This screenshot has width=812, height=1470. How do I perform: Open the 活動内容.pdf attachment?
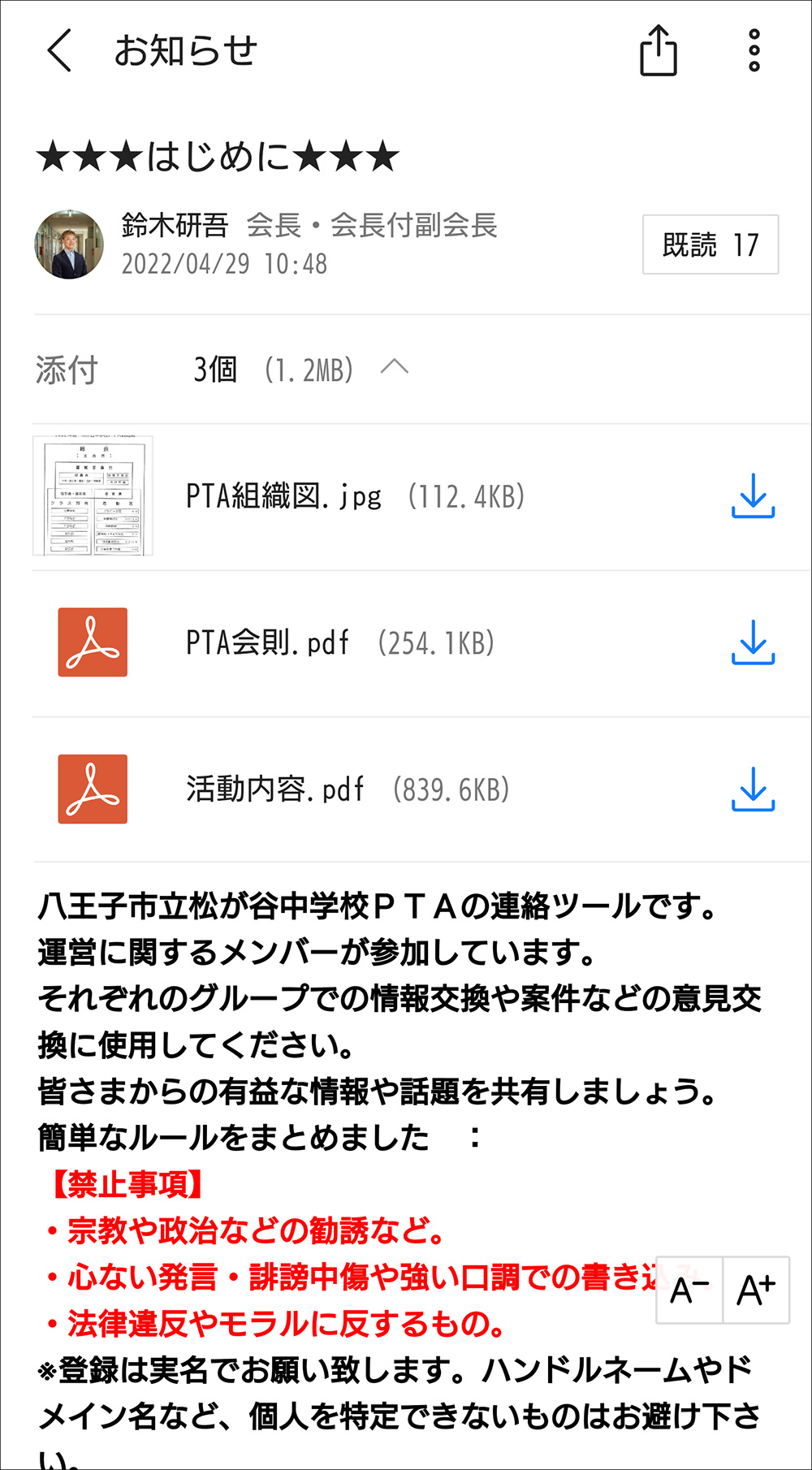[276, 789]
